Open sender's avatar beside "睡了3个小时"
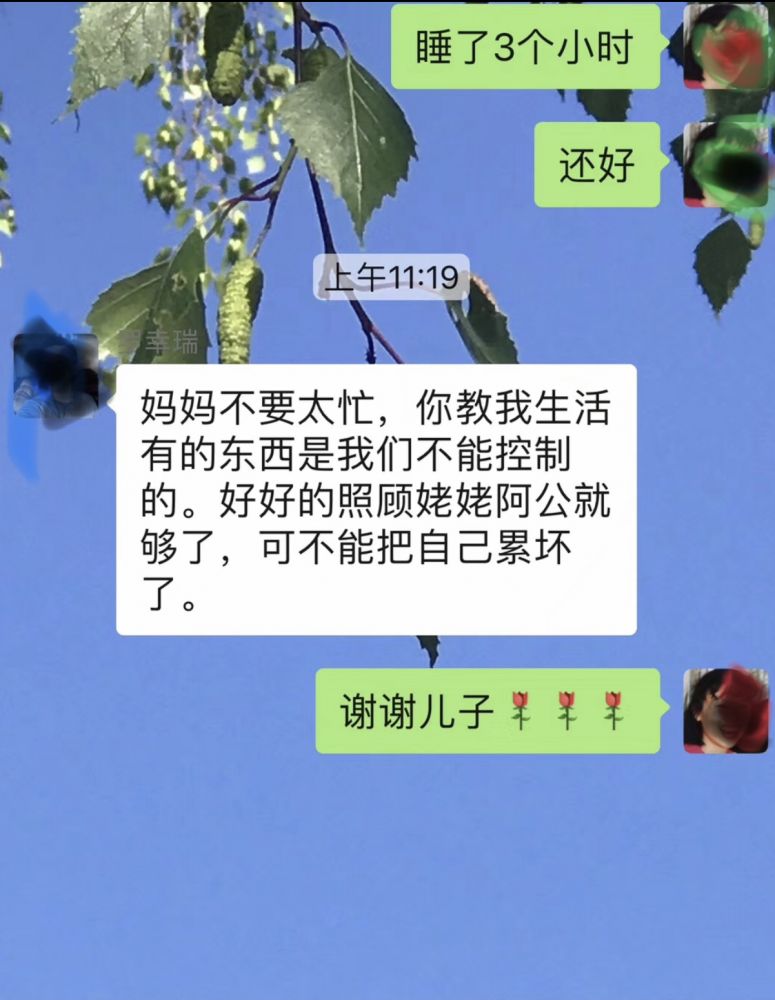This screenshot has width=775, height=1000. 726,46
